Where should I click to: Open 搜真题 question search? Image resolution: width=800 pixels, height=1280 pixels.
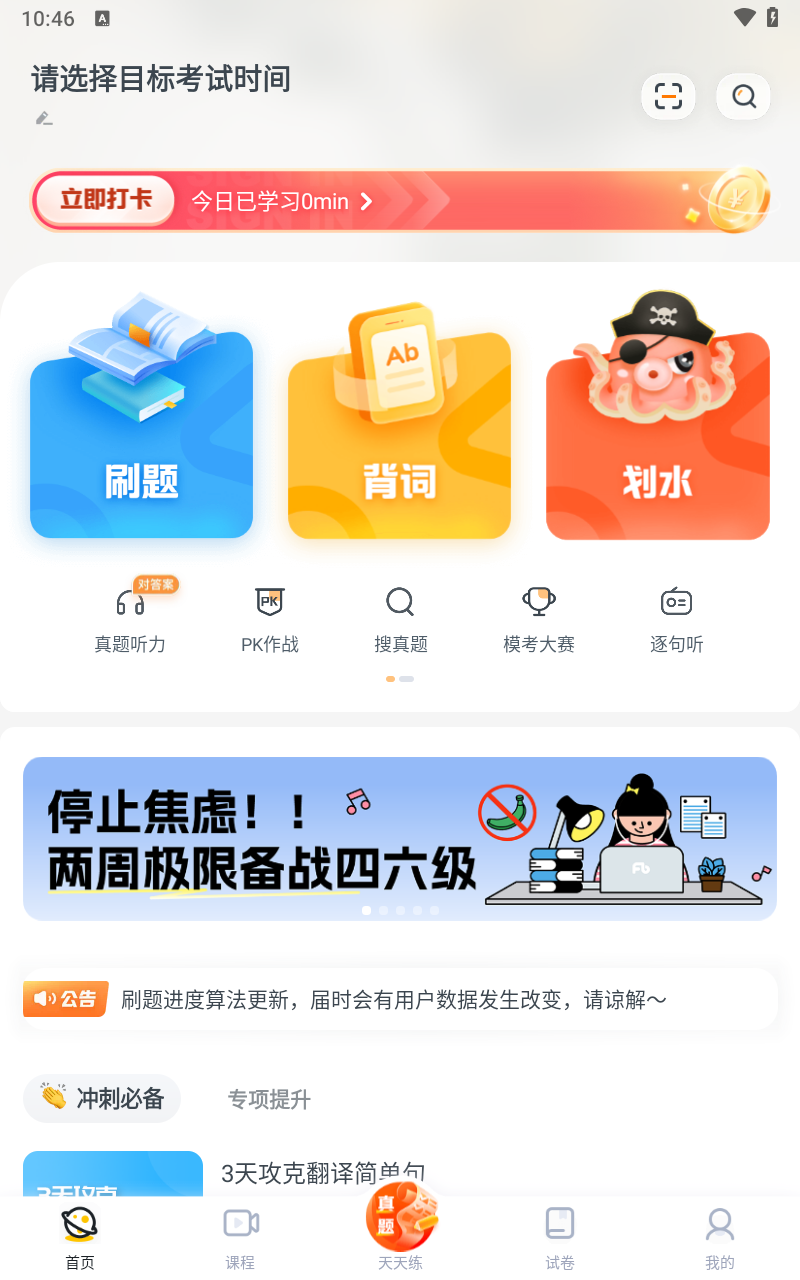[x=400, y=618]
